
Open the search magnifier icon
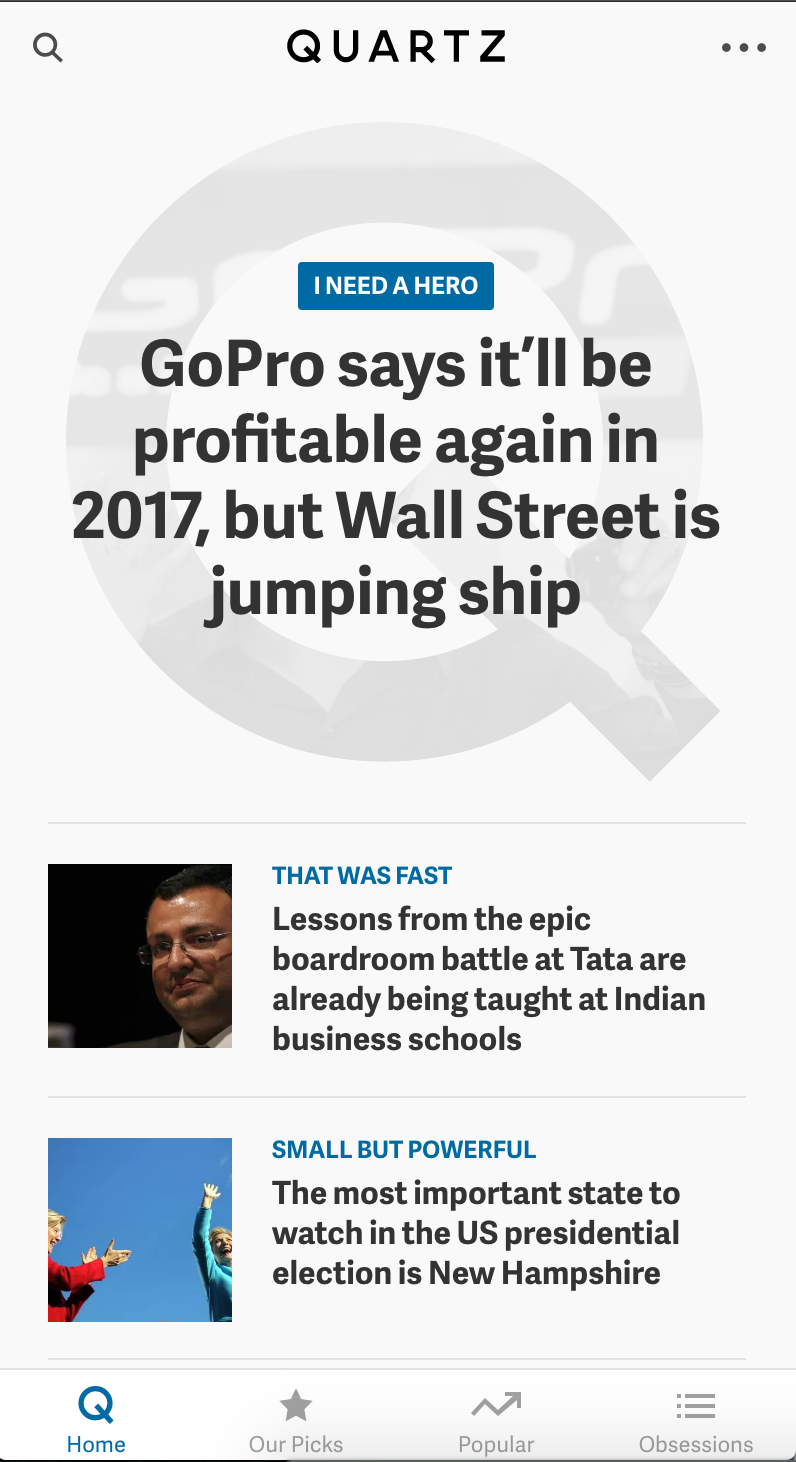point(47,47)
